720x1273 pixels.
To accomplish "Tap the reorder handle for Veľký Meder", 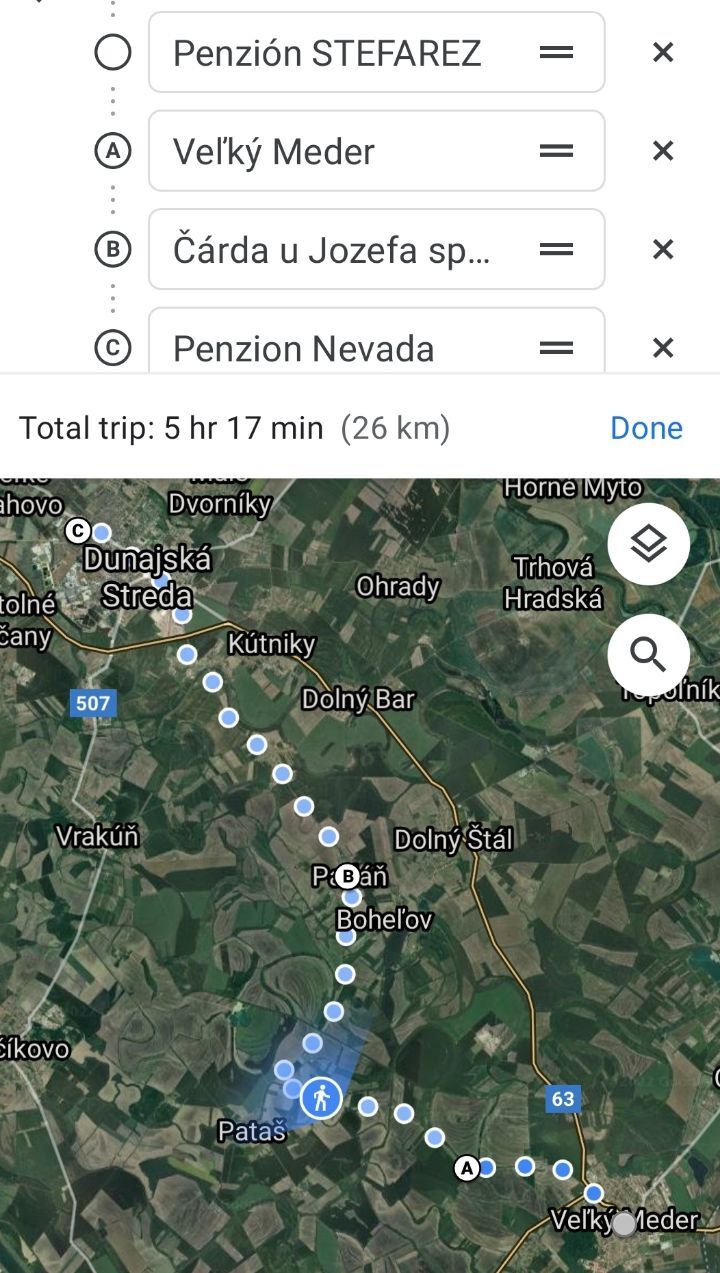I will [x=556, y=152].
